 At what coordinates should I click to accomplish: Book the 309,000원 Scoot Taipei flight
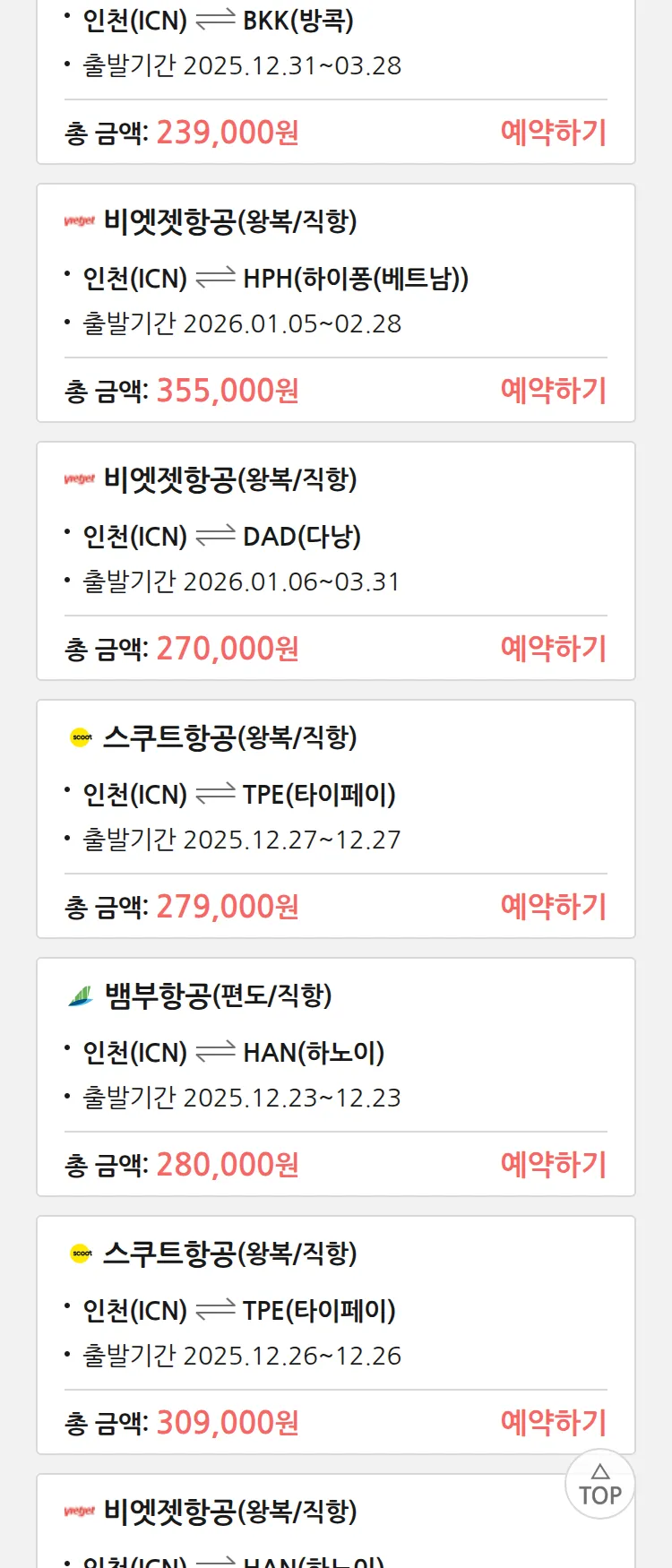click(553, 1423)
